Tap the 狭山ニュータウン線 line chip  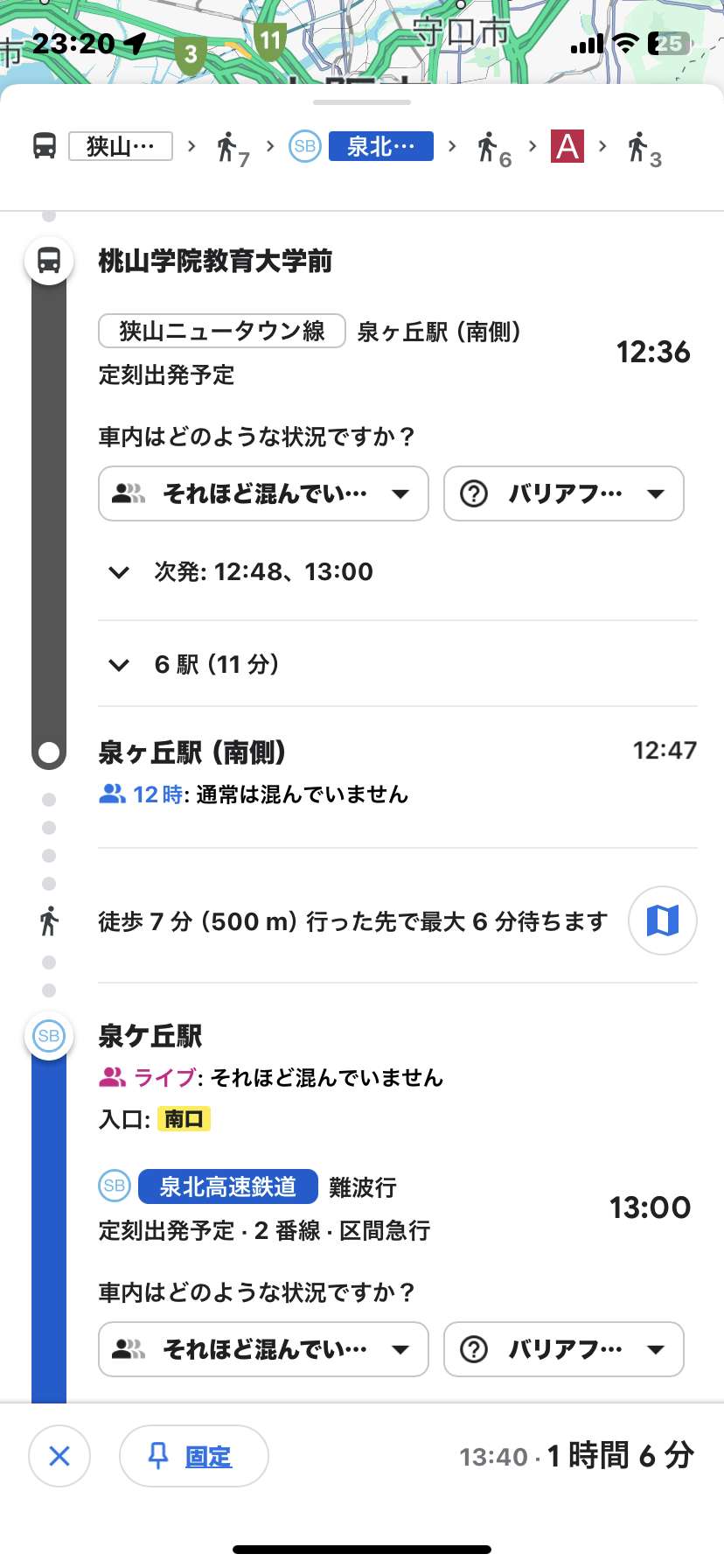coord(222,332)
